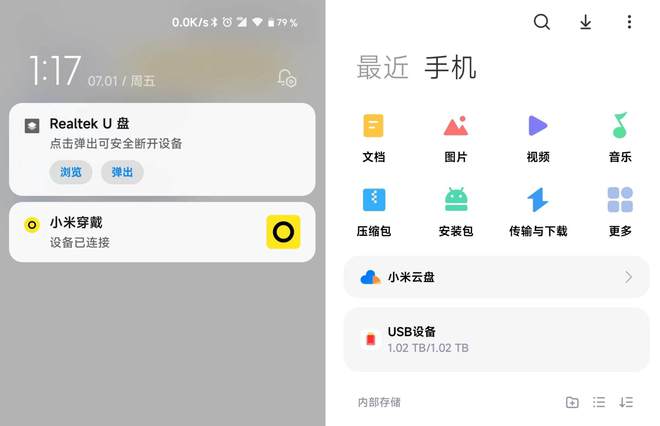Open 更多 categories
Screen dimensions: 660x426
tap(620, 210)
